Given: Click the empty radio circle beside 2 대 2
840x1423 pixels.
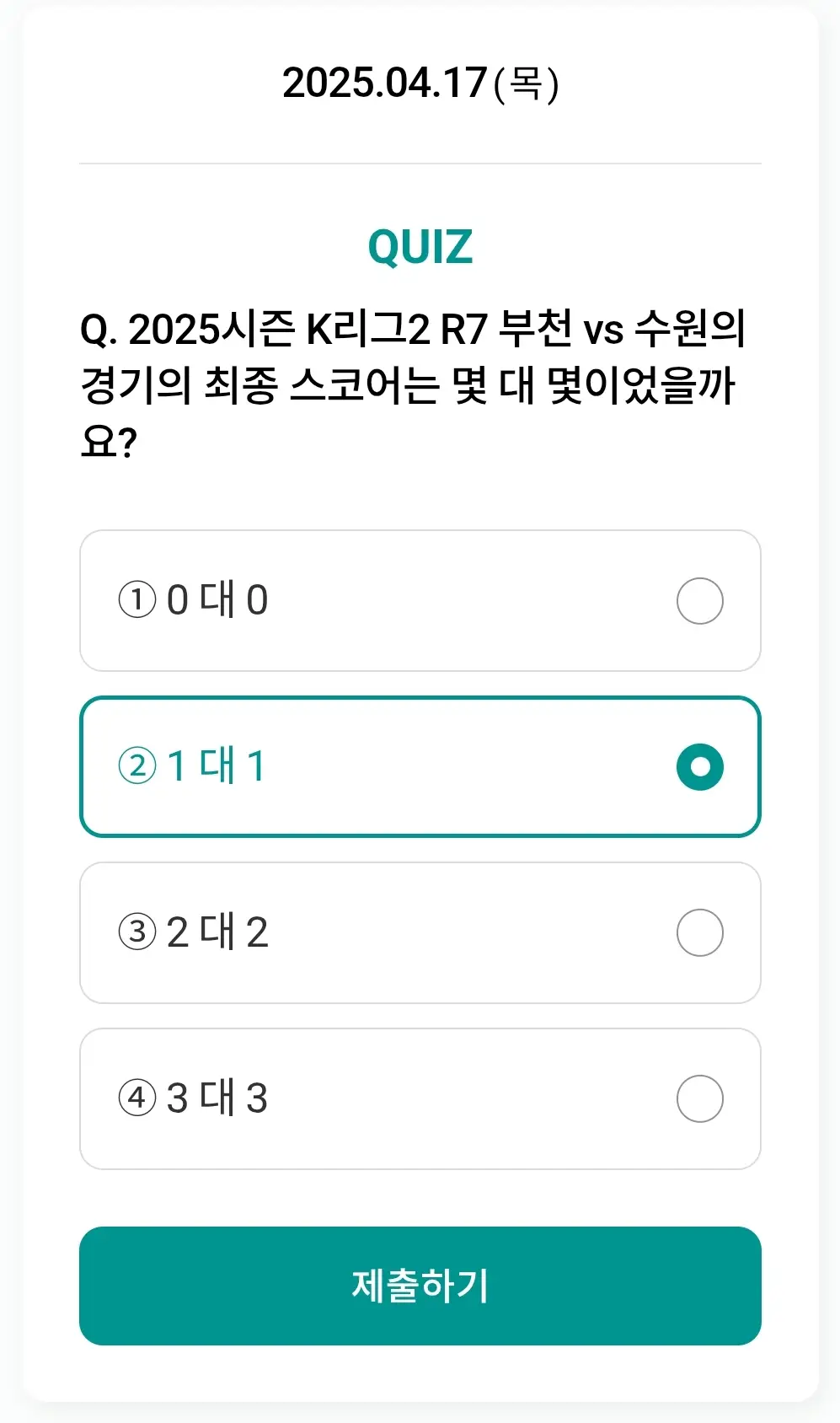Looking at the screenshot, I should coord(700,932).
